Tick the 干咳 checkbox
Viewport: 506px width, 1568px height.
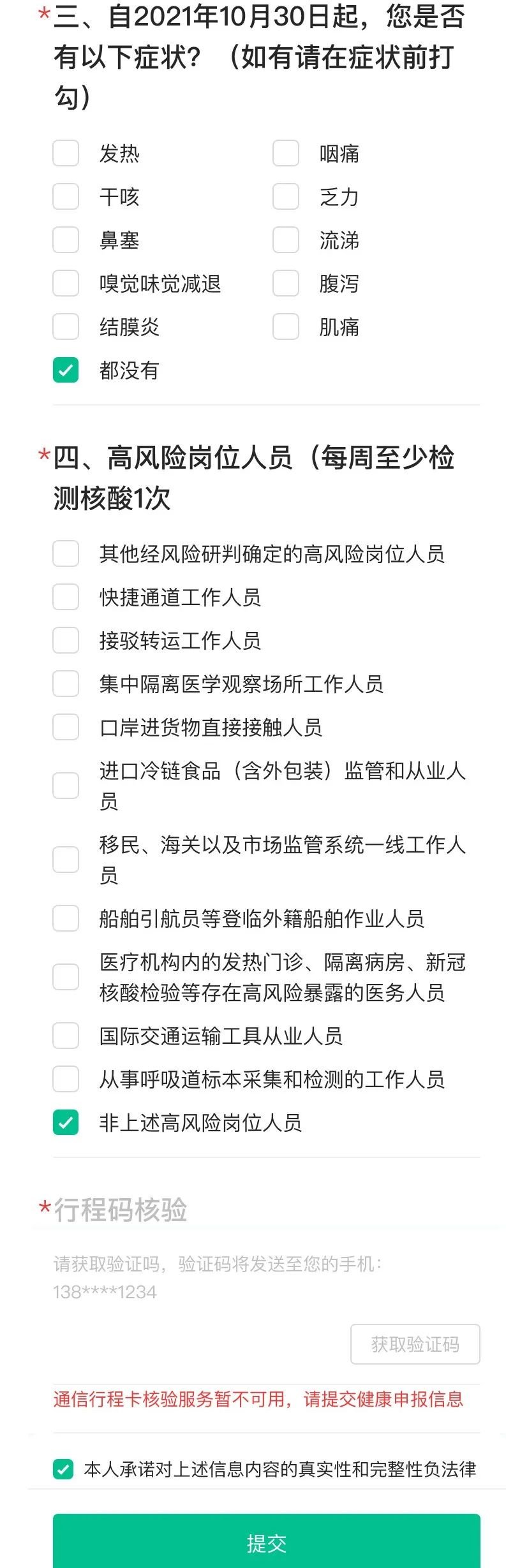[x=66, y=196]
